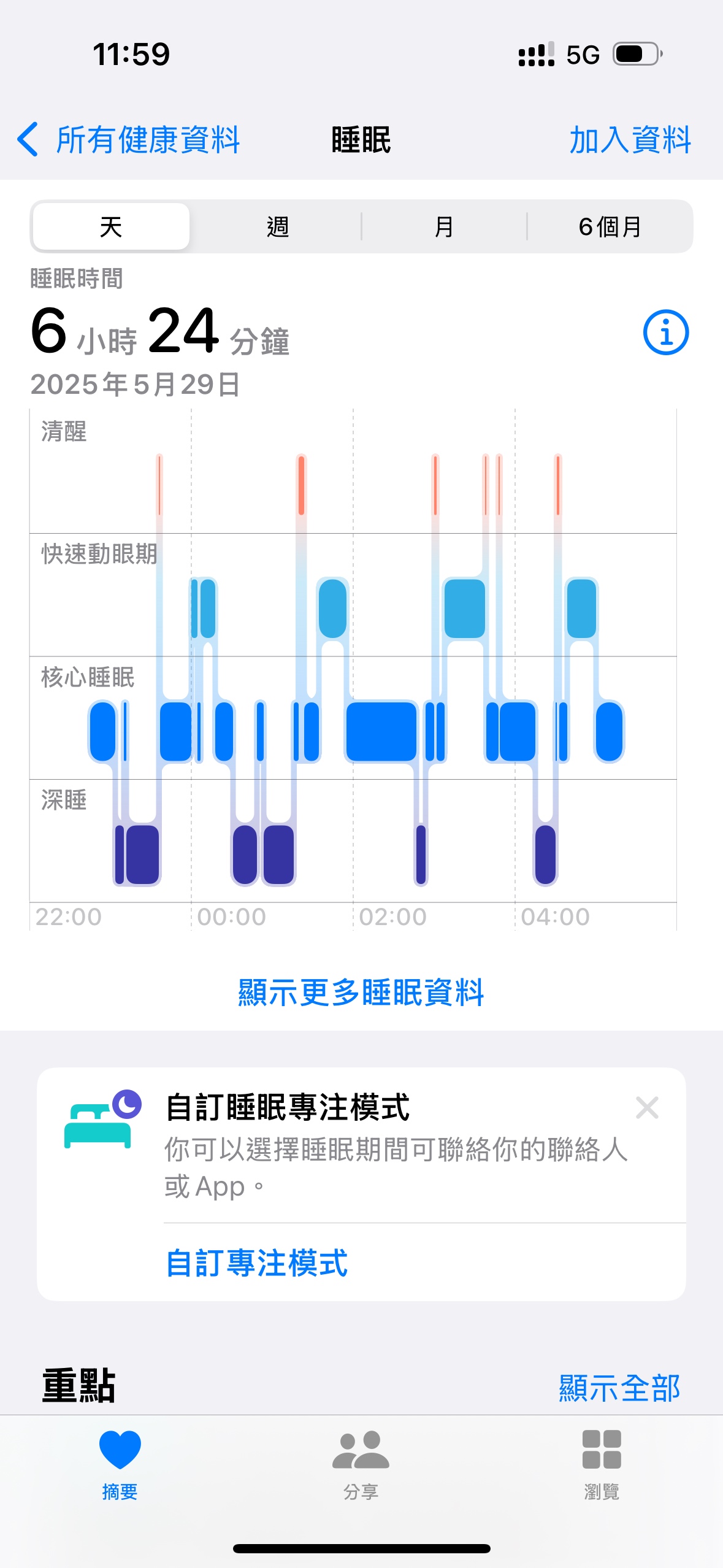Open the sleep info icon
Screen dimensions: 723x1568
tap(665, 332)
